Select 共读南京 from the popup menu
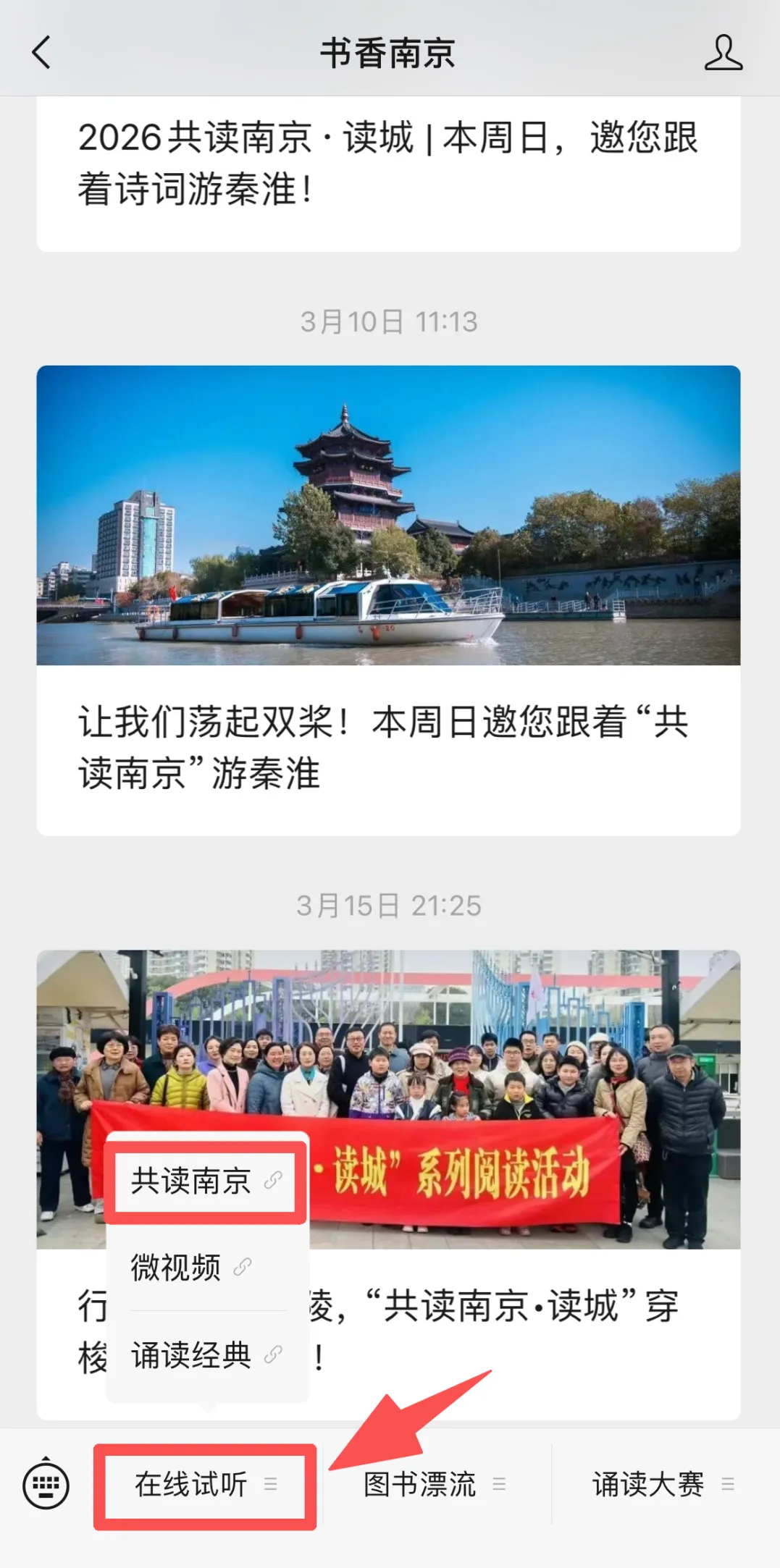The width and height of the screenshot is (780, 1568). pos(206,1181)
